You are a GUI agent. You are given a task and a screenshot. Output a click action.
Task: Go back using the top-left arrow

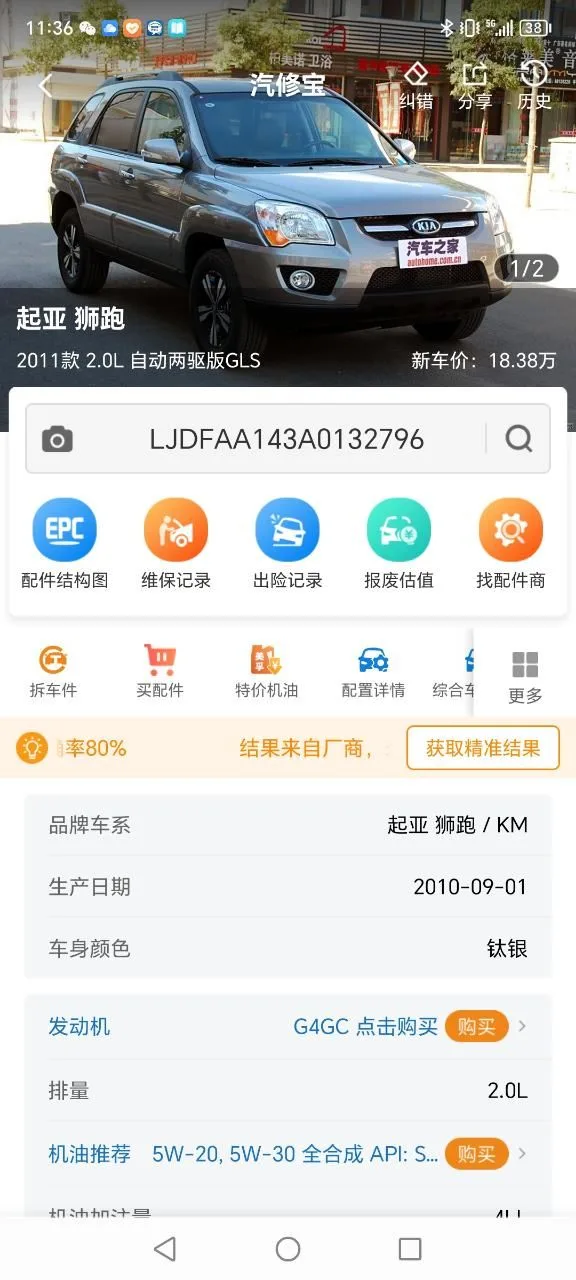point(45,85)
